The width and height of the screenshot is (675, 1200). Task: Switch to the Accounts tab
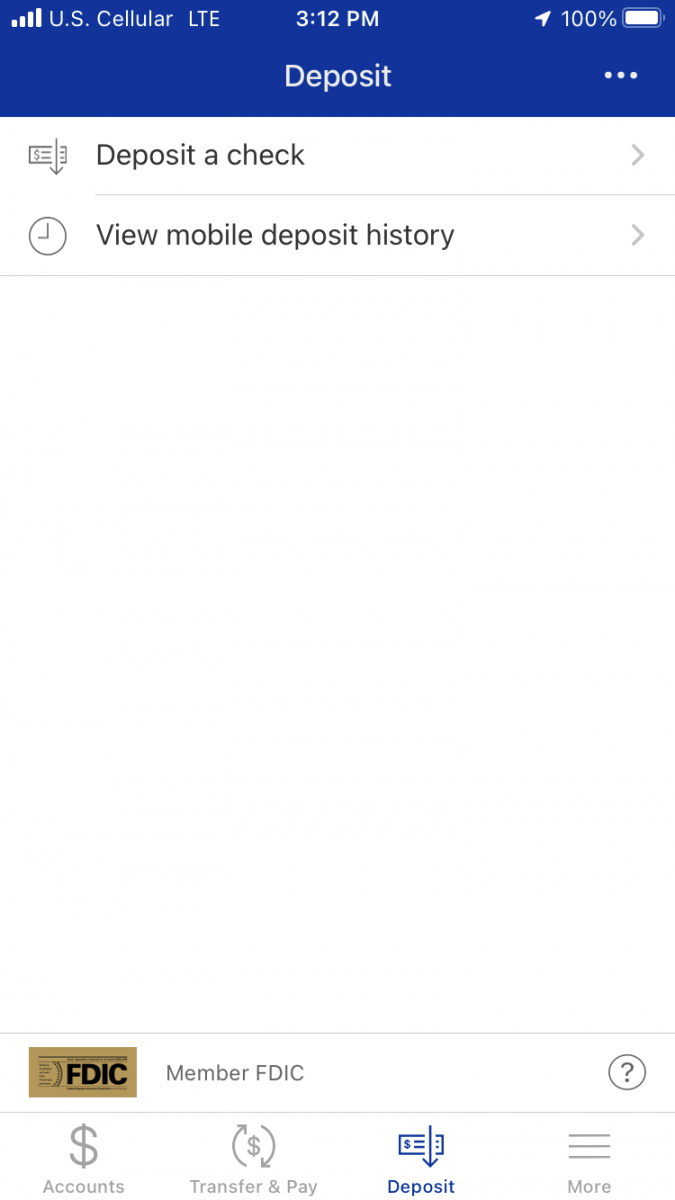coord(84,1158)
